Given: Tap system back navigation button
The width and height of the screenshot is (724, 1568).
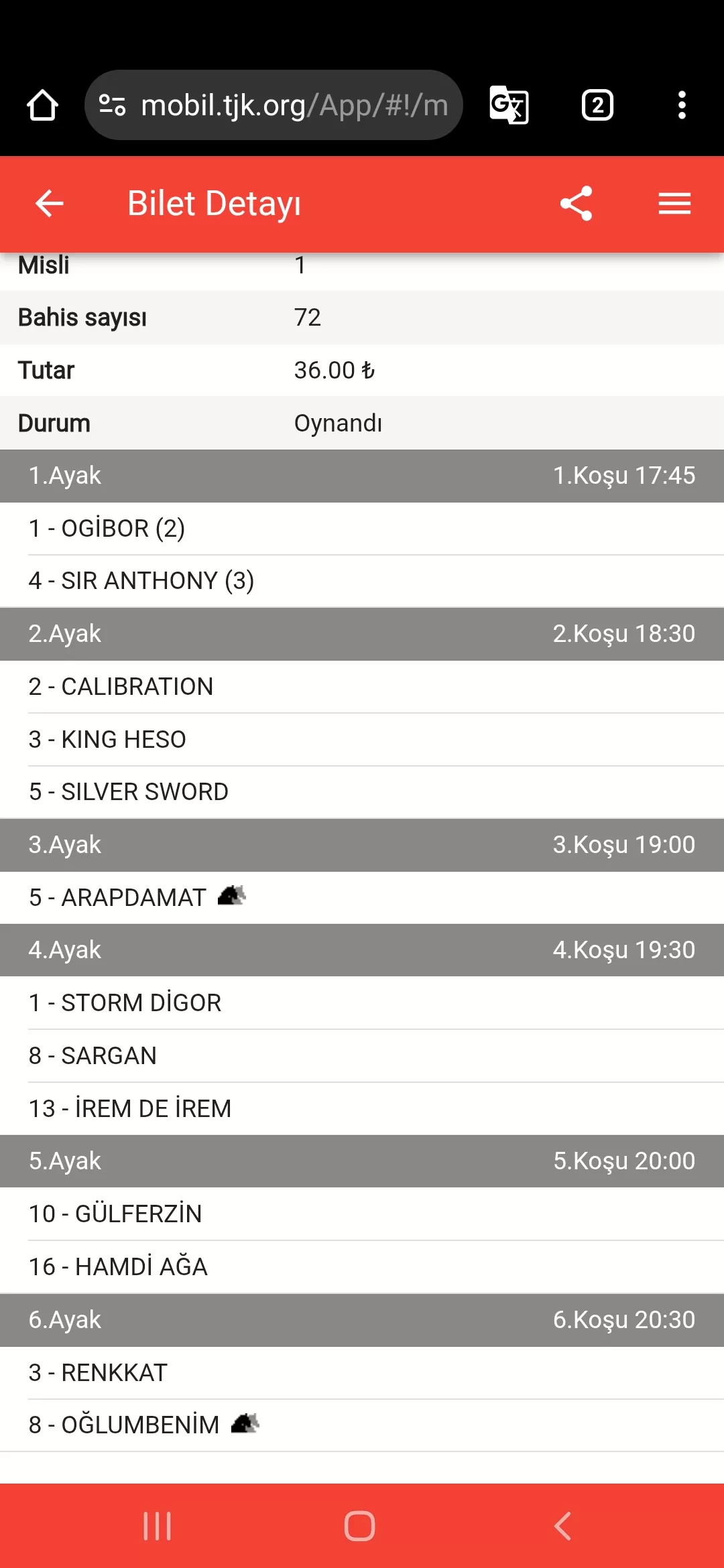Looking at the screenshot, I should [x=563, y=1526].
